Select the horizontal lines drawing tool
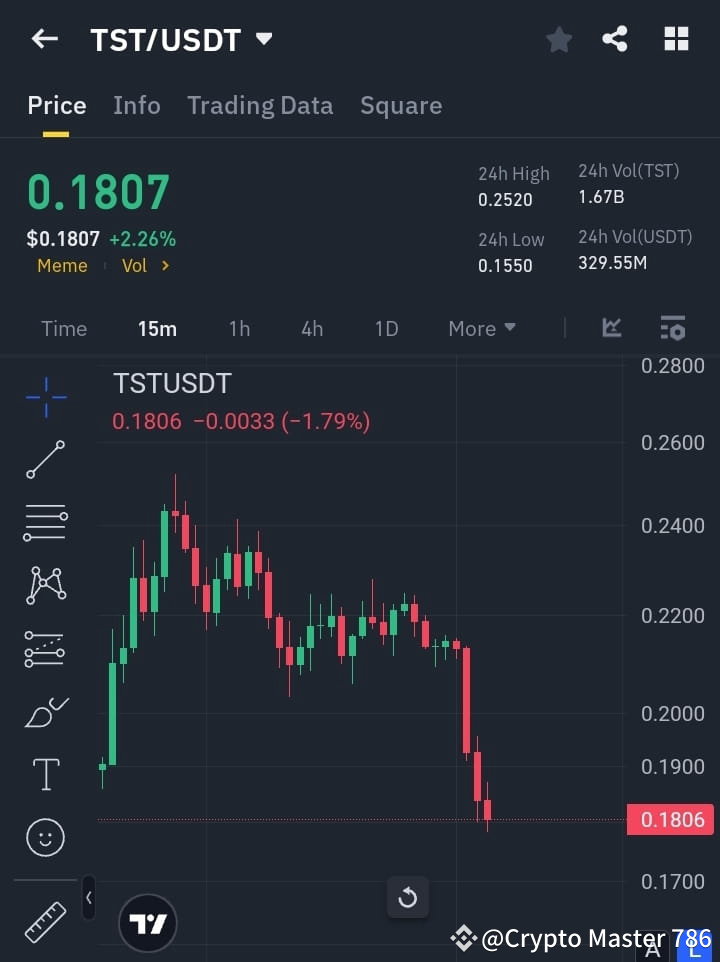 pos(45,523)
